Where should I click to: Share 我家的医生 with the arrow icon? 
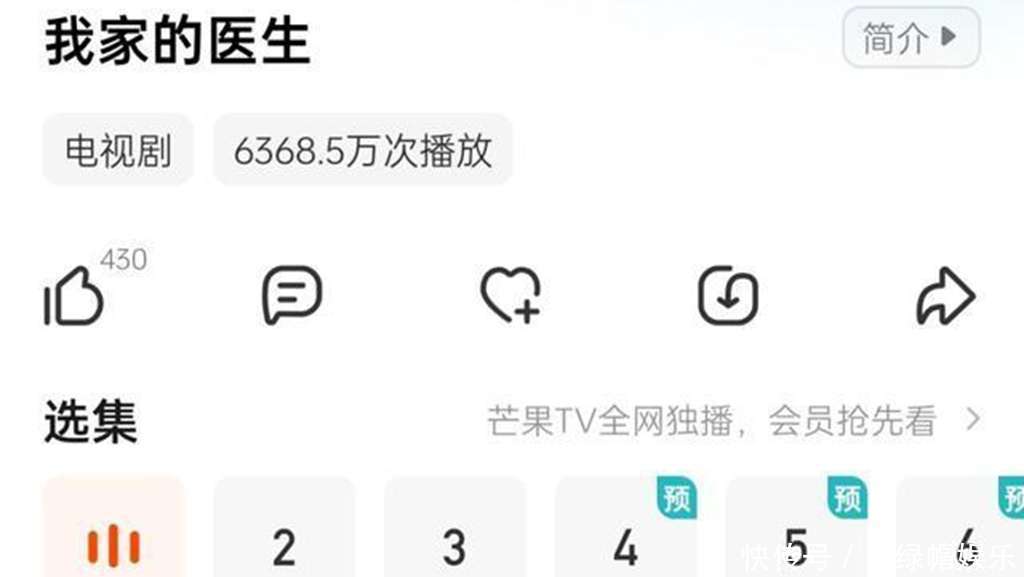click(945, 297)
